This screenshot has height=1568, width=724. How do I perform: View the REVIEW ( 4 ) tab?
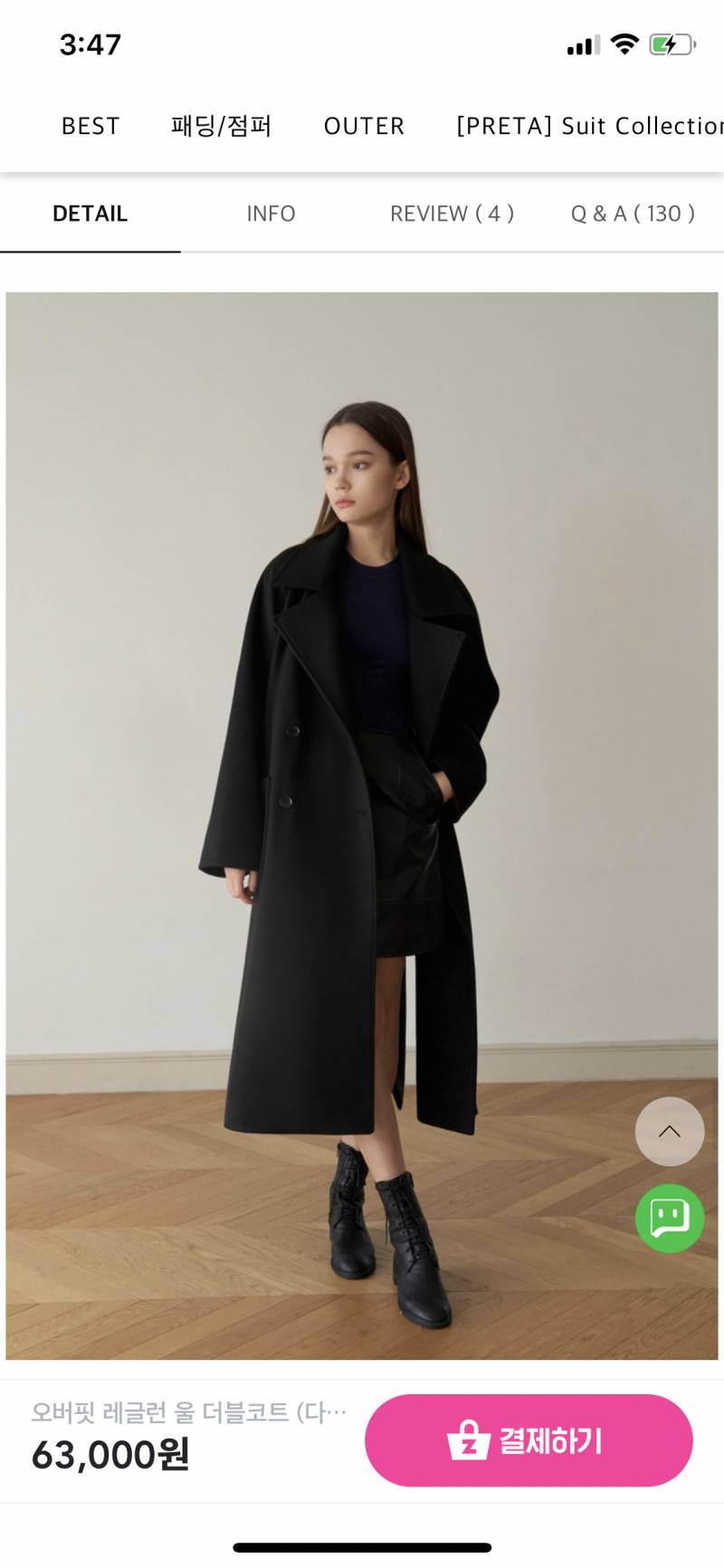[x=452, y=214]
